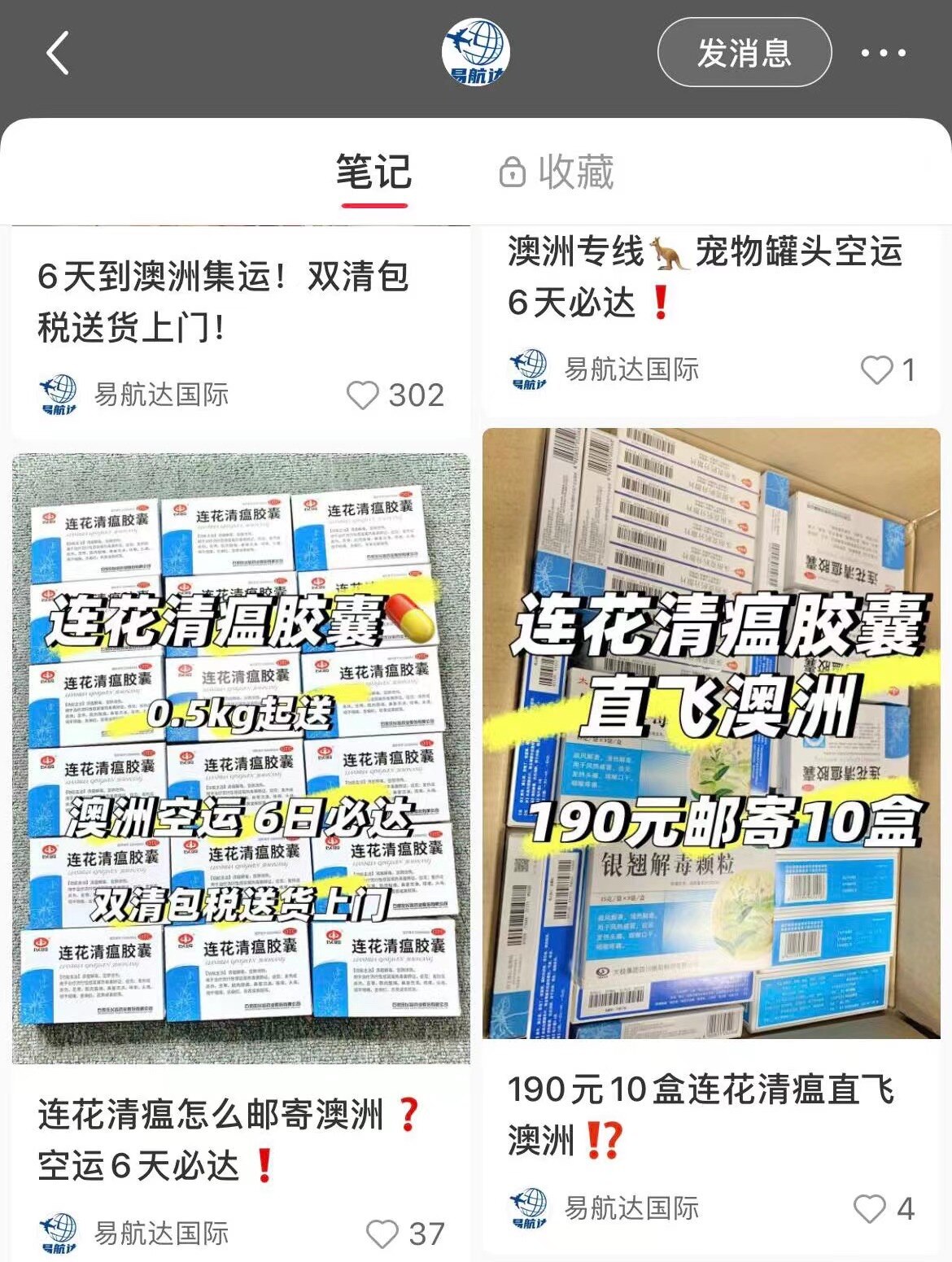The height and width of the screenshot is (1262, 952).
Task: Like the note with 37 likes
Action: (382, 1234)
